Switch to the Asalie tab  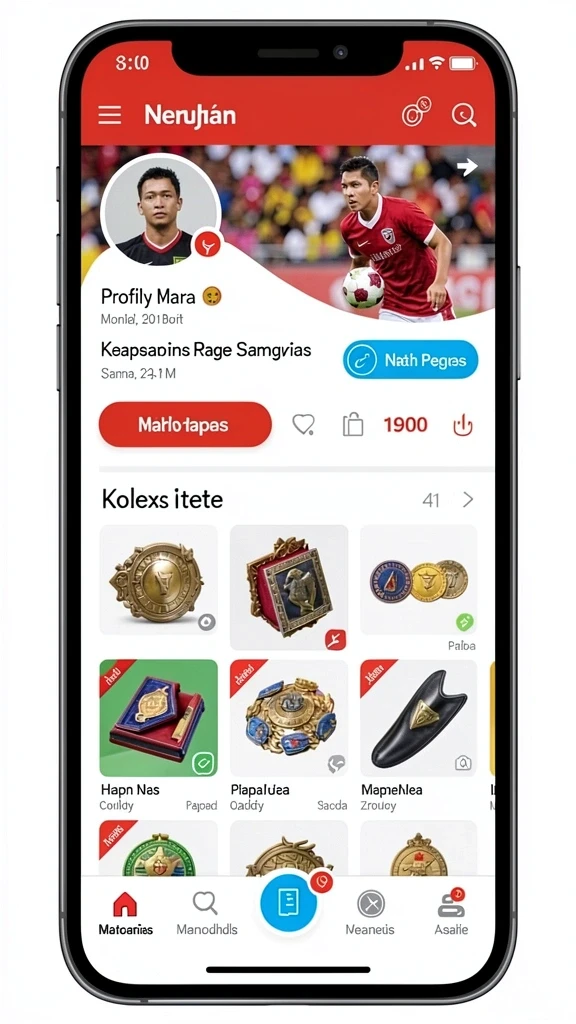(451, 913)
